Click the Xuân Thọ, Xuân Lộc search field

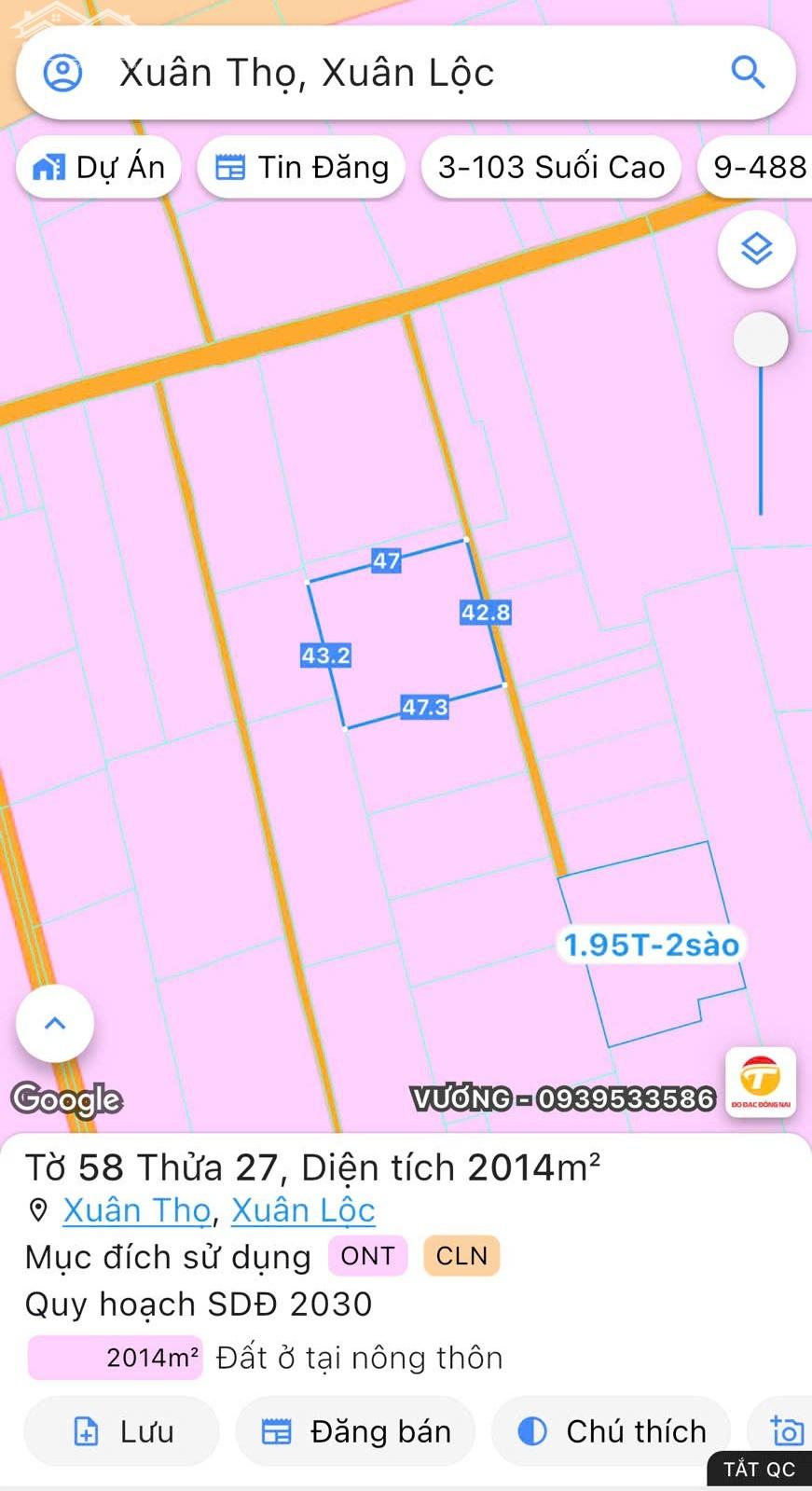[308, 72]
